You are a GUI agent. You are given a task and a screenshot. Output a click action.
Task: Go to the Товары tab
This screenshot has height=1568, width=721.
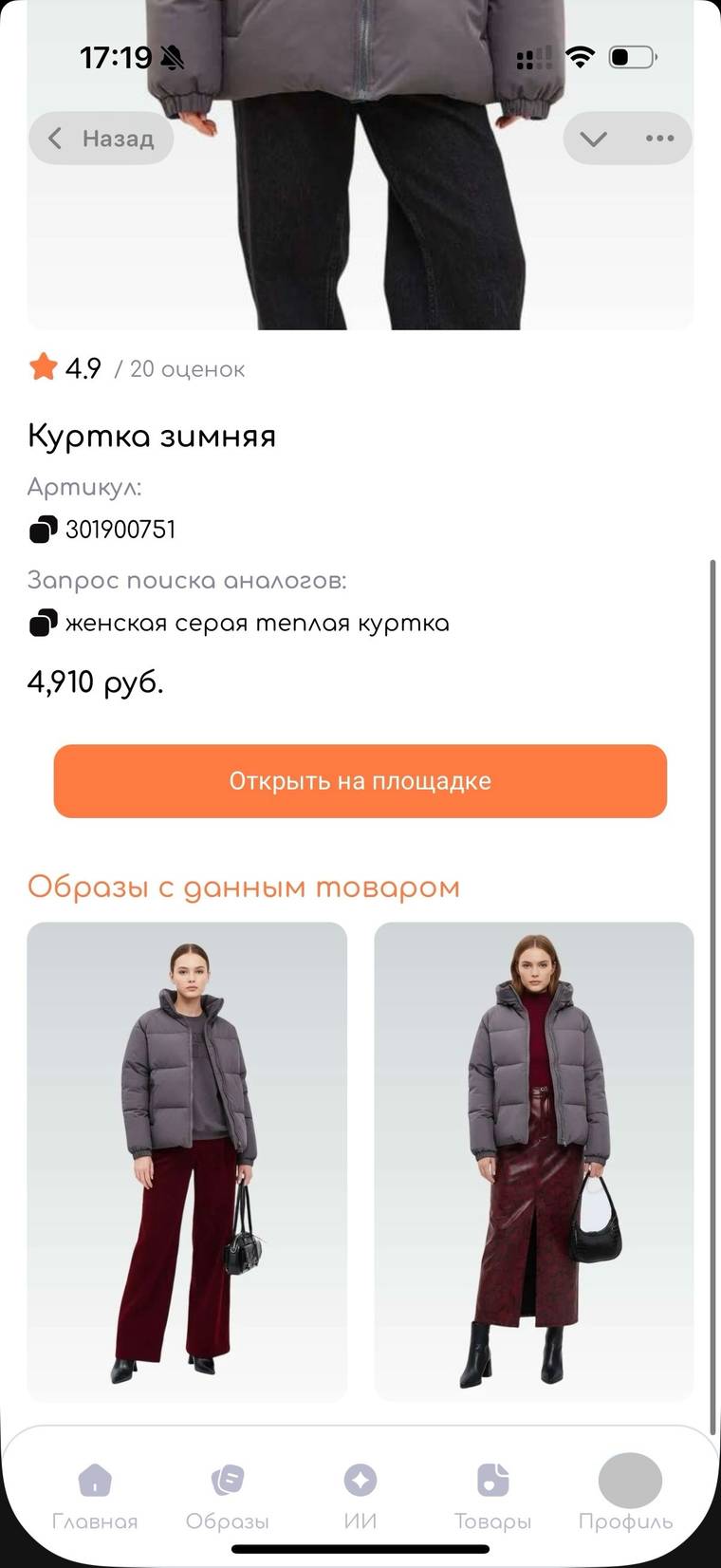pyautogui.click(x=492, y=1497)
